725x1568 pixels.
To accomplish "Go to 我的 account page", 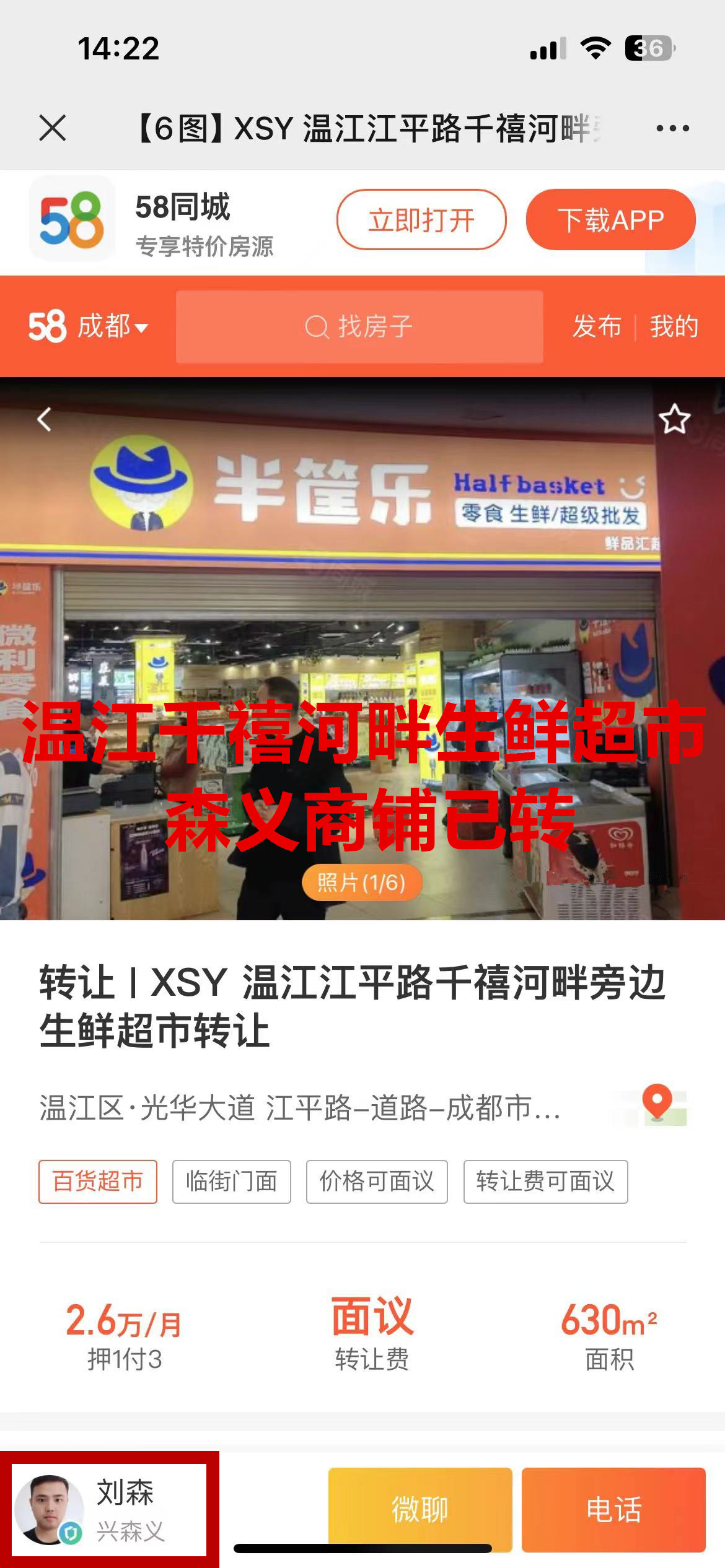I will (674, 326).
